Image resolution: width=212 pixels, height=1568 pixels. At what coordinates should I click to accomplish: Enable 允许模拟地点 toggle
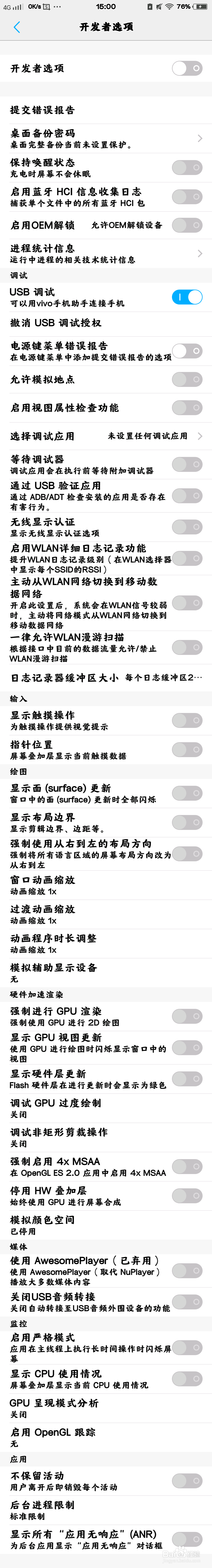pyautogui.click(x=187, y=379)
